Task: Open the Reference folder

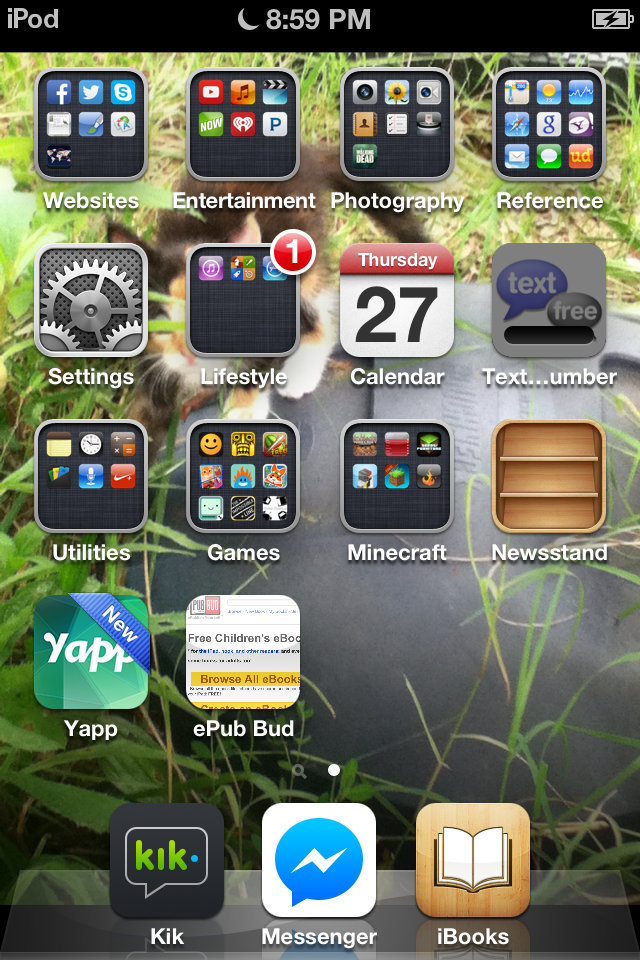Action: pyautogui.click(x=549, y=124)
